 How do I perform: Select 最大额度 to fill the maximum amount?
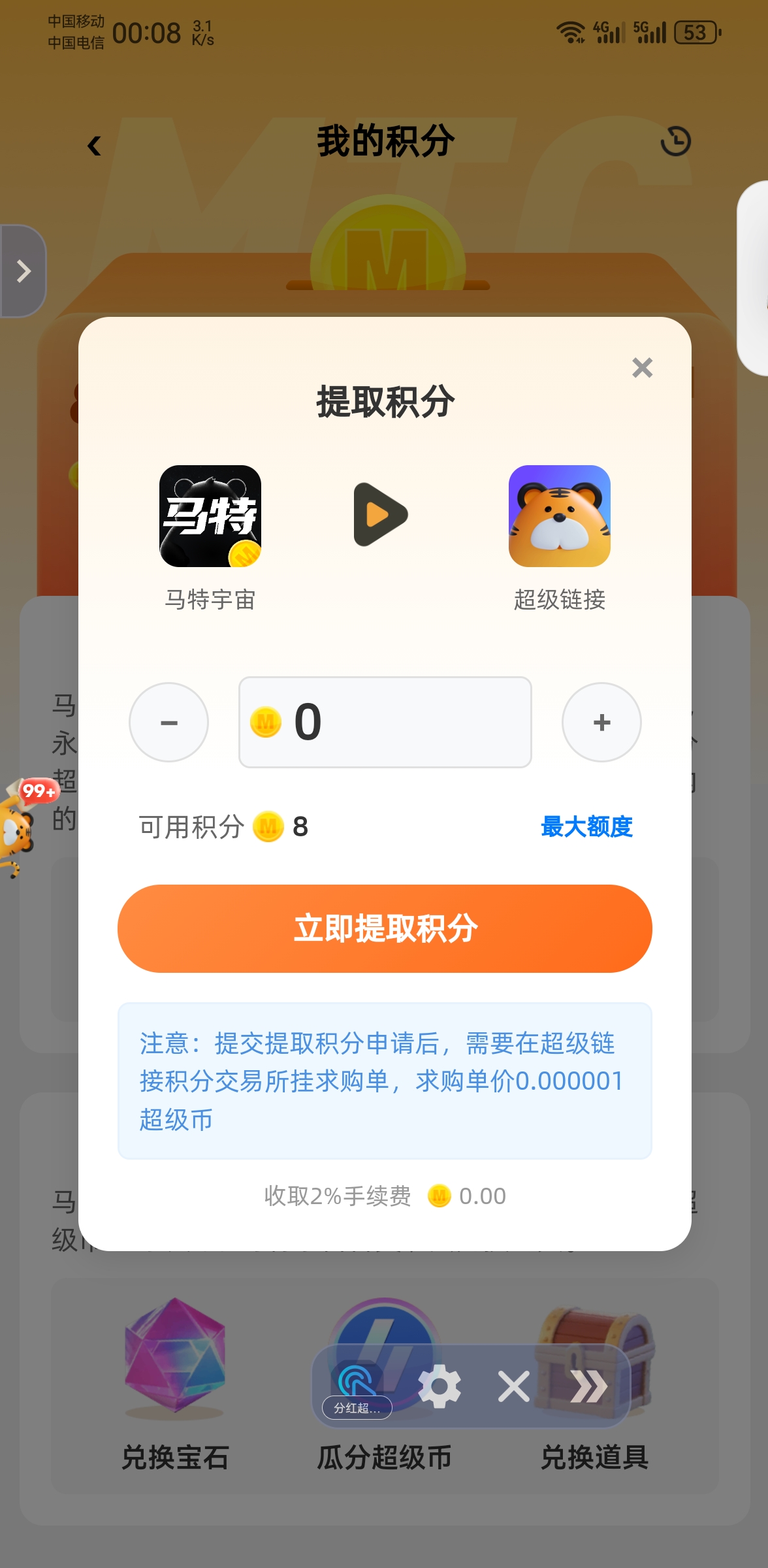click(x=586, y=826)
